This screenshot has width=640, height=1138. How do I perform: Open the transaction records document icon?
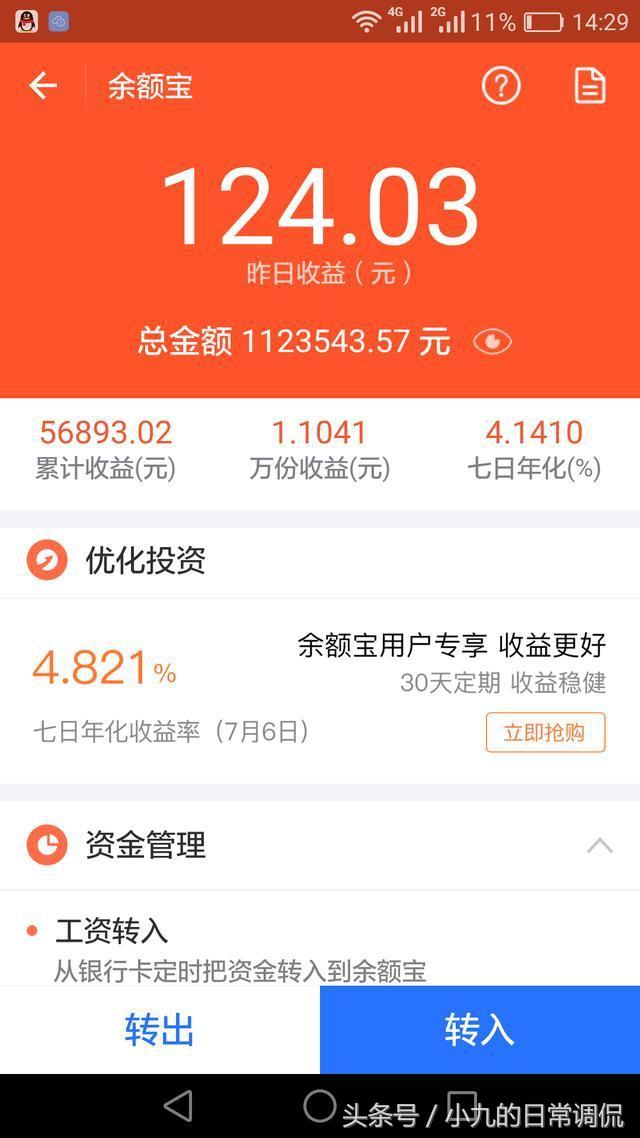tap(590, 87)
